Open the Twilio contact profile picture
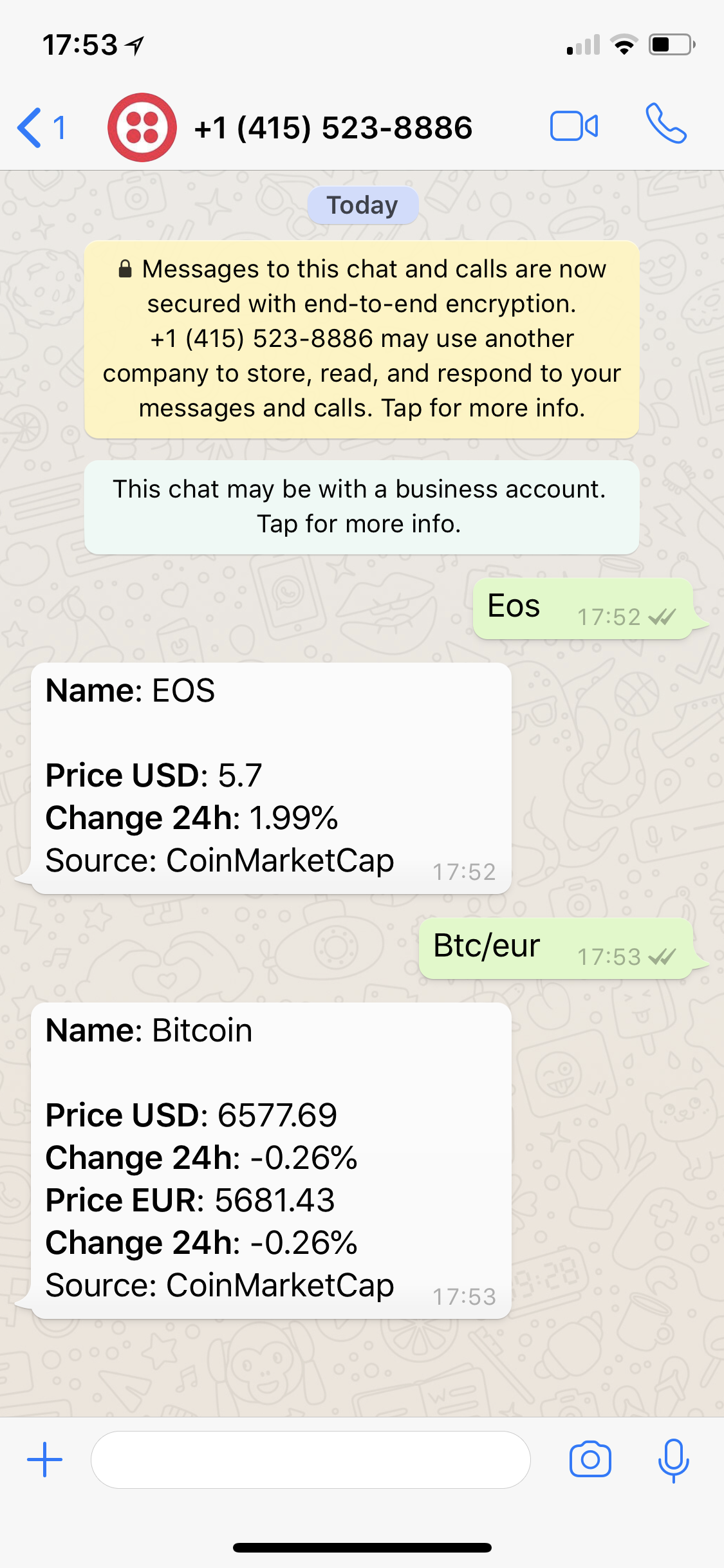The width and height of the screenshot is (724, 1568). 143,126
